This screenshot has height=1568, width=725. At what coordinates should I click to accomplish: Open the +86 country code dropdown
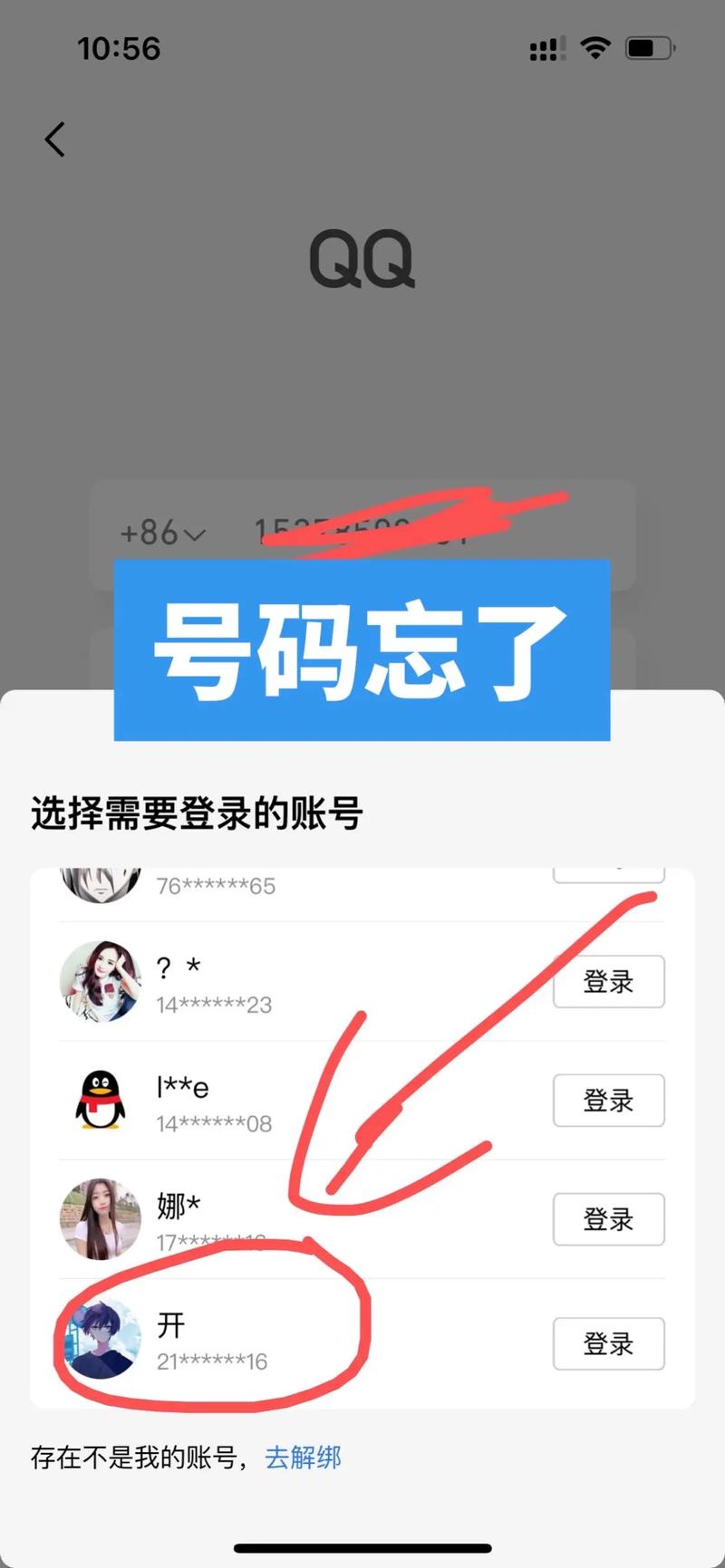163,533
